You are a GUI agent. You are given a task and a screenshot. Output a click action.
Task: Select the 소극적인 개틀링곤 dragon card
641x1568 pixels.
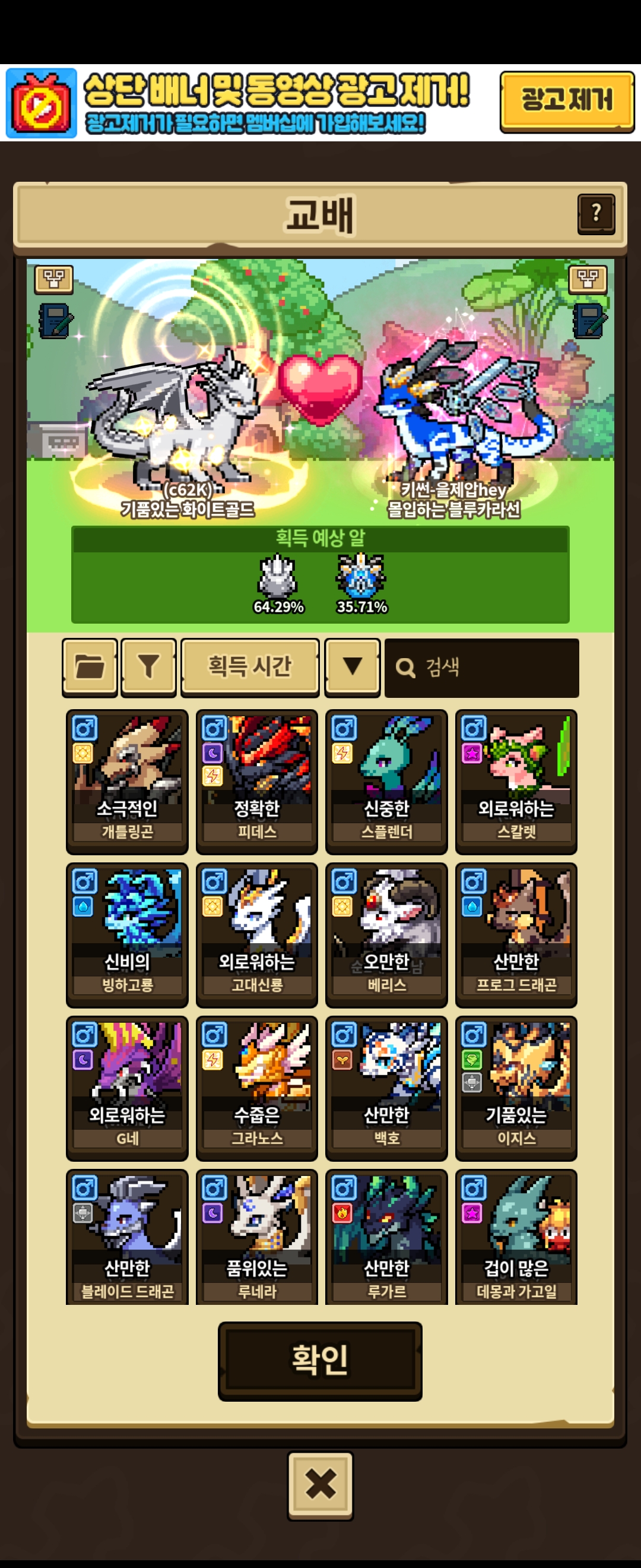[127, 782]
